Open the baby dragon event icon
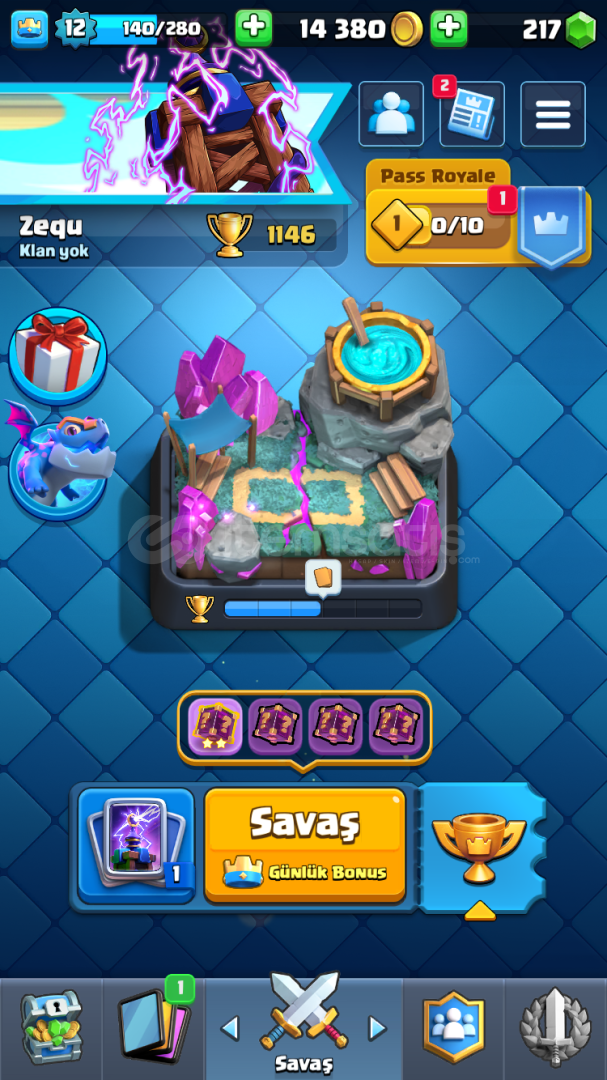 (x=59, y=459)
